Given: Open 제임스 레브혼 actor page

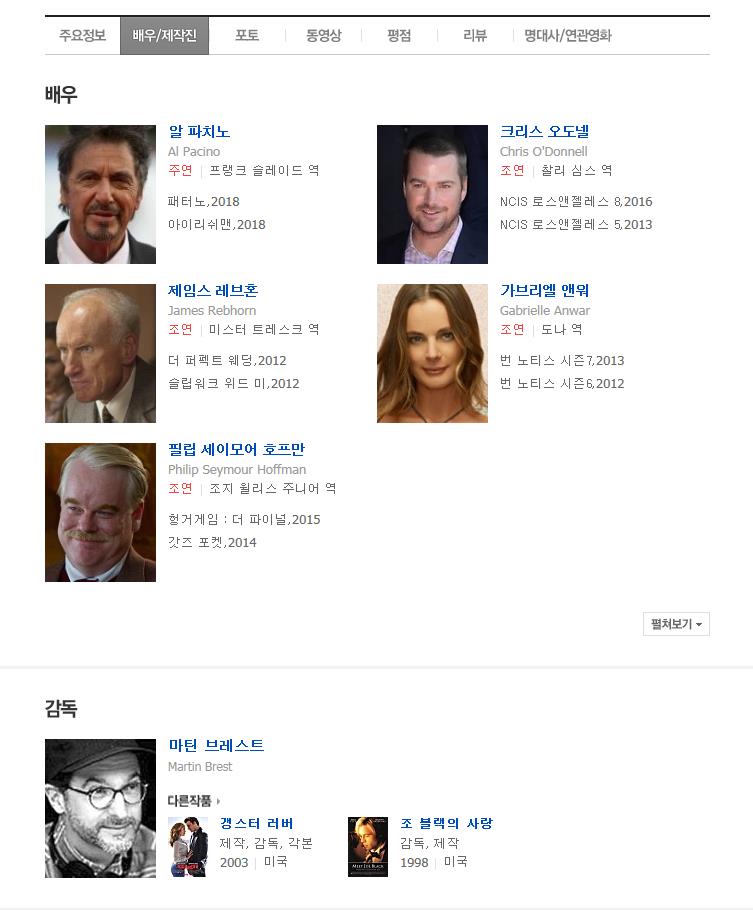Looking at the screenshot, I should 213,291.
